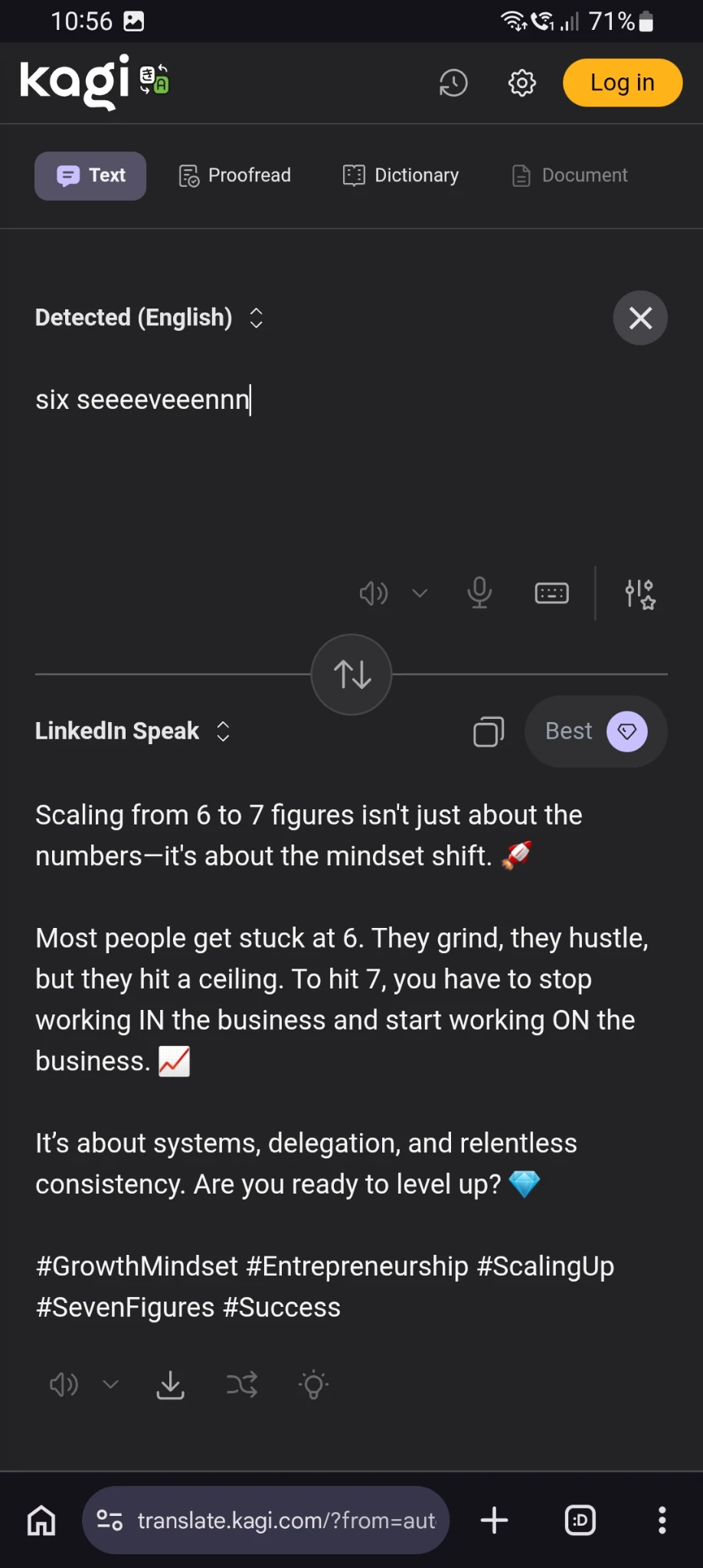Open translation history
The image size is (703, 1568).
(x=453, y=83)
